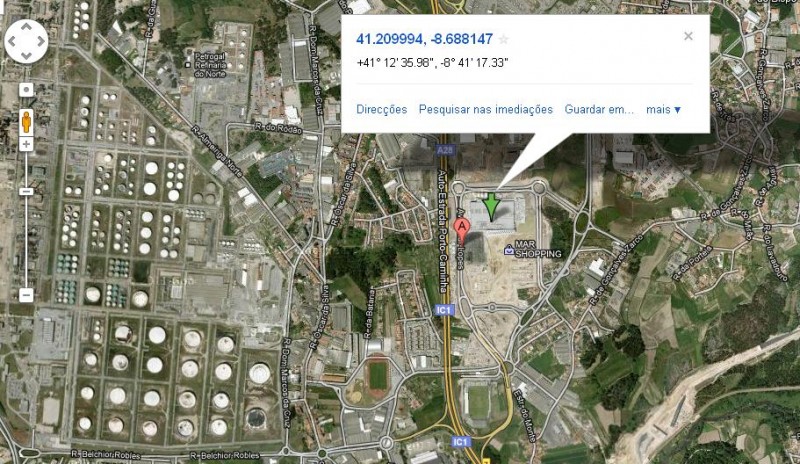The height and width of the screenshot is (464, 800).
Task: Tap the zoom slider handle
Action: coord(27,190)
